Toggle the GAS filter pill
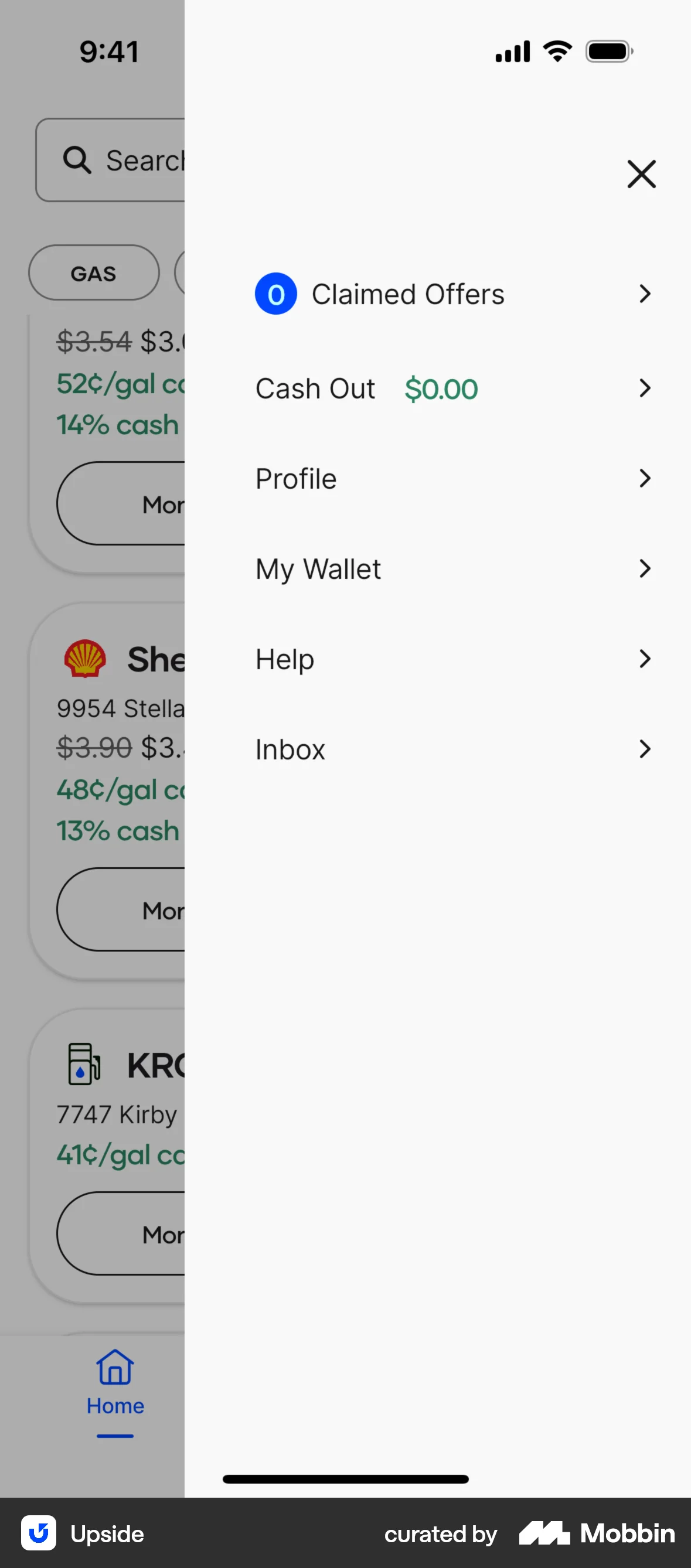Viewport: 691px width, 1568px height. click(x=93, y=272)
